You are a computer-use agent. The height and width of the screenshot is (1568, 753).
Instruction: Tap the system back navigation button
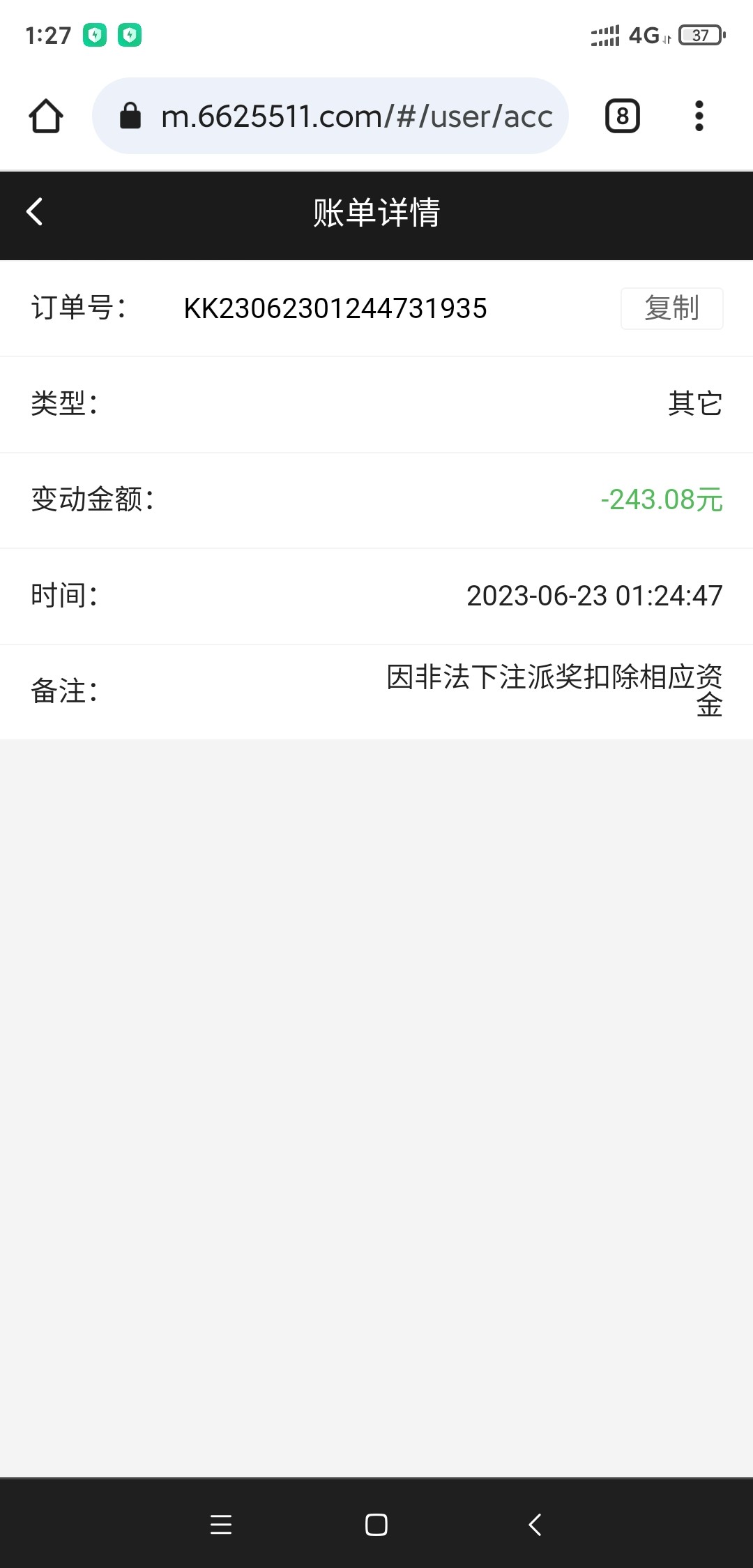(x=535, y=1525)
